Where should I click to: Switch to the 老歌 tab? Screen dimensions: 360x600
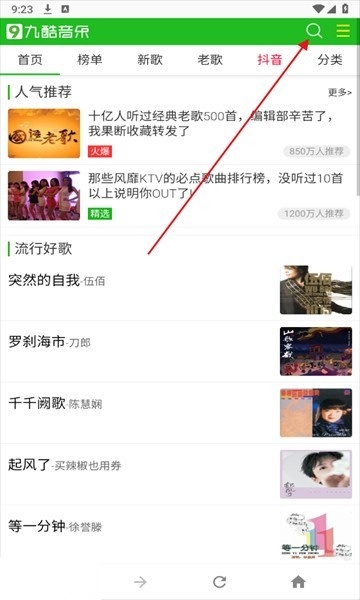point(210,60)
